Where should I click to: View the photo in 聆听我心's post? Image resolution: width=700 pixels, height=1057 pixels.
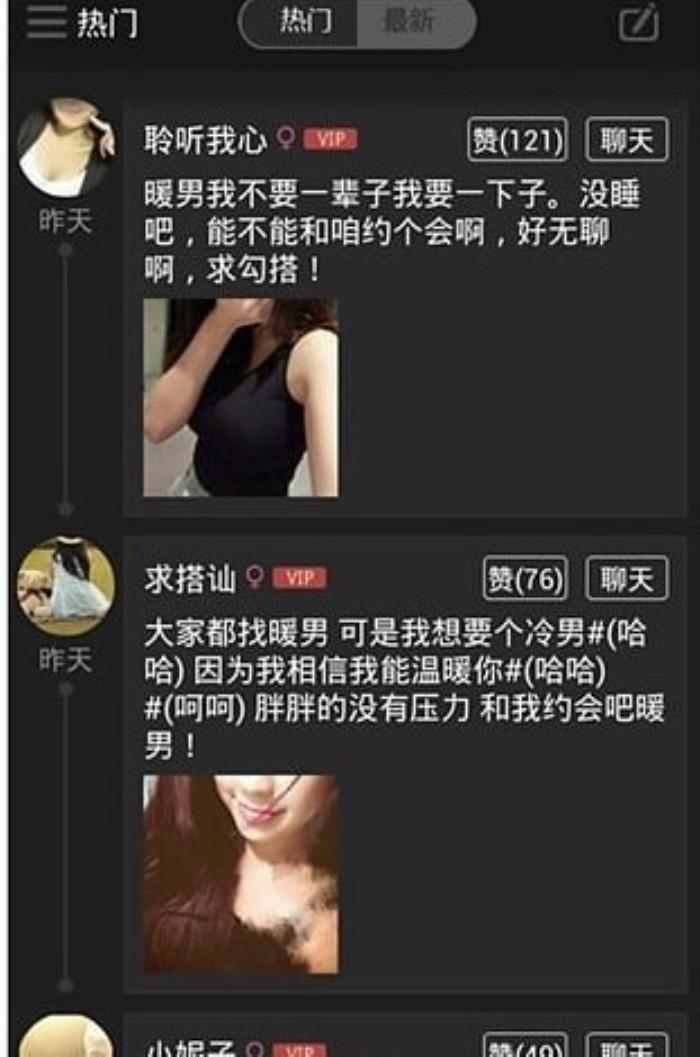tap(241, 397)
